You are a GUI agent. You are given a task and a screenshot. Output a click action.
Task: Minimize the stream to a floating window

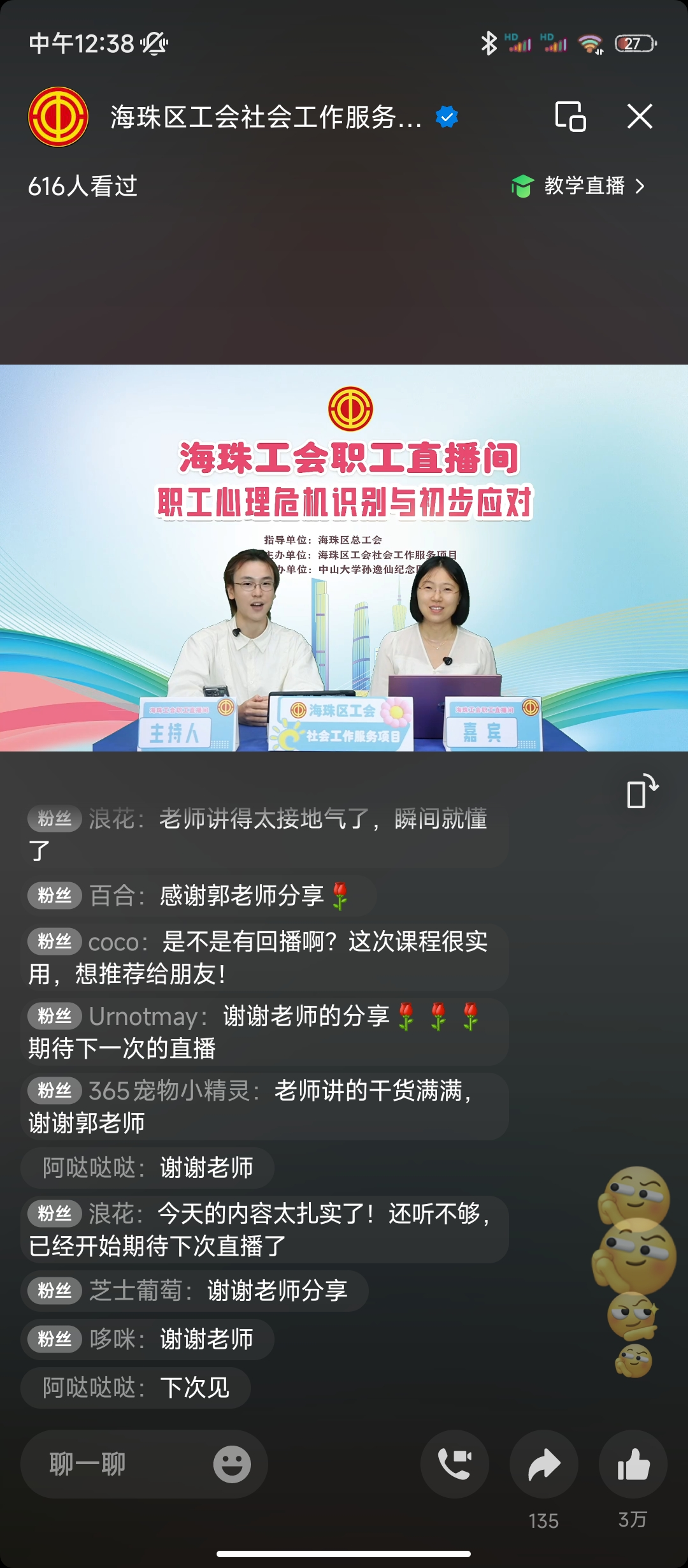point(570,117)
